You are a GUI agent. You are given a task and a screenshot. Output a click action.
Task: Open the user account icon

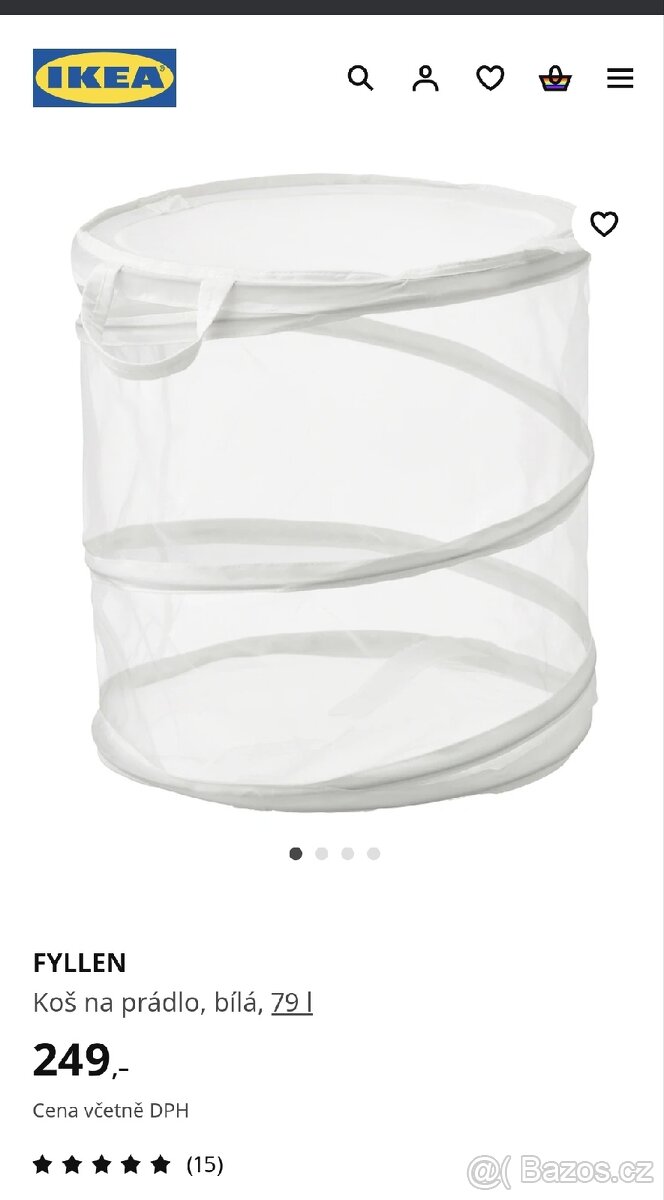[425, 78]
